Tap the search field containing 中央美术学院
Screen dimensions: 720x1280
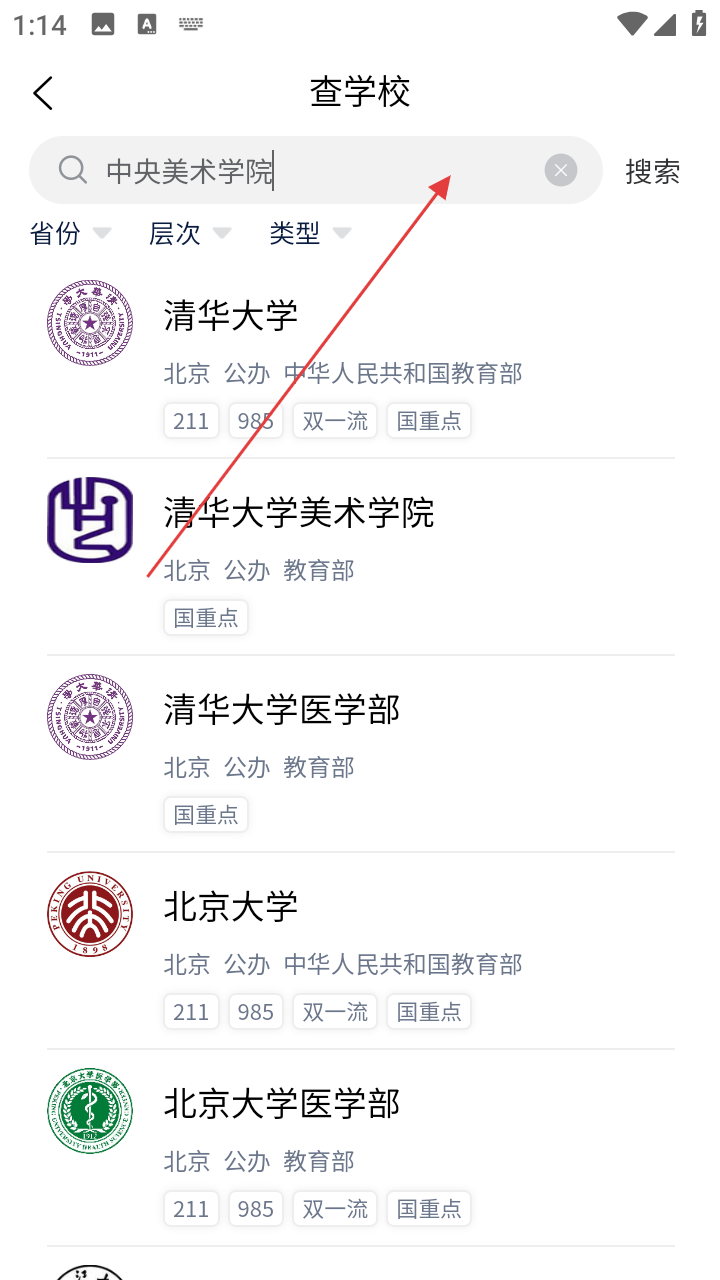click(x=316, y=170)
